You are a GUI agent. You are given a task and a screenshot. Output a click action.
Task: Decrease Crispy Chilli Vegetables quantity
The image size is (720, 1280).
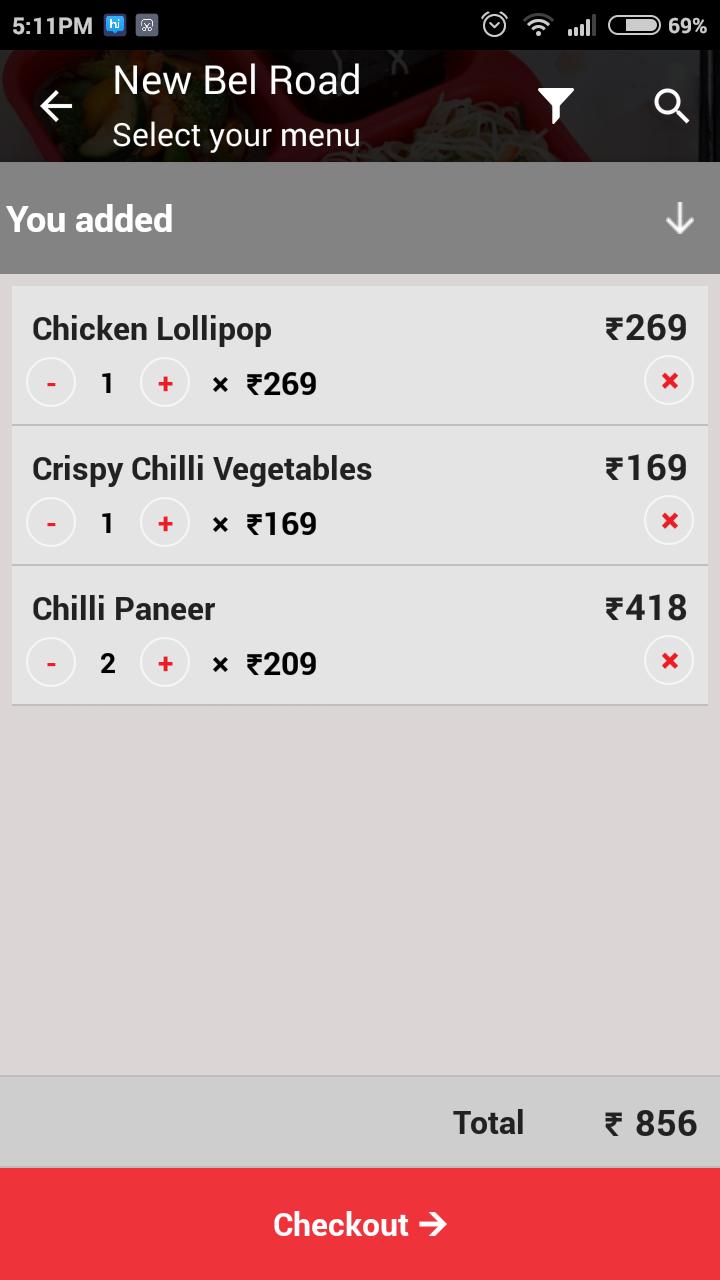51,522
